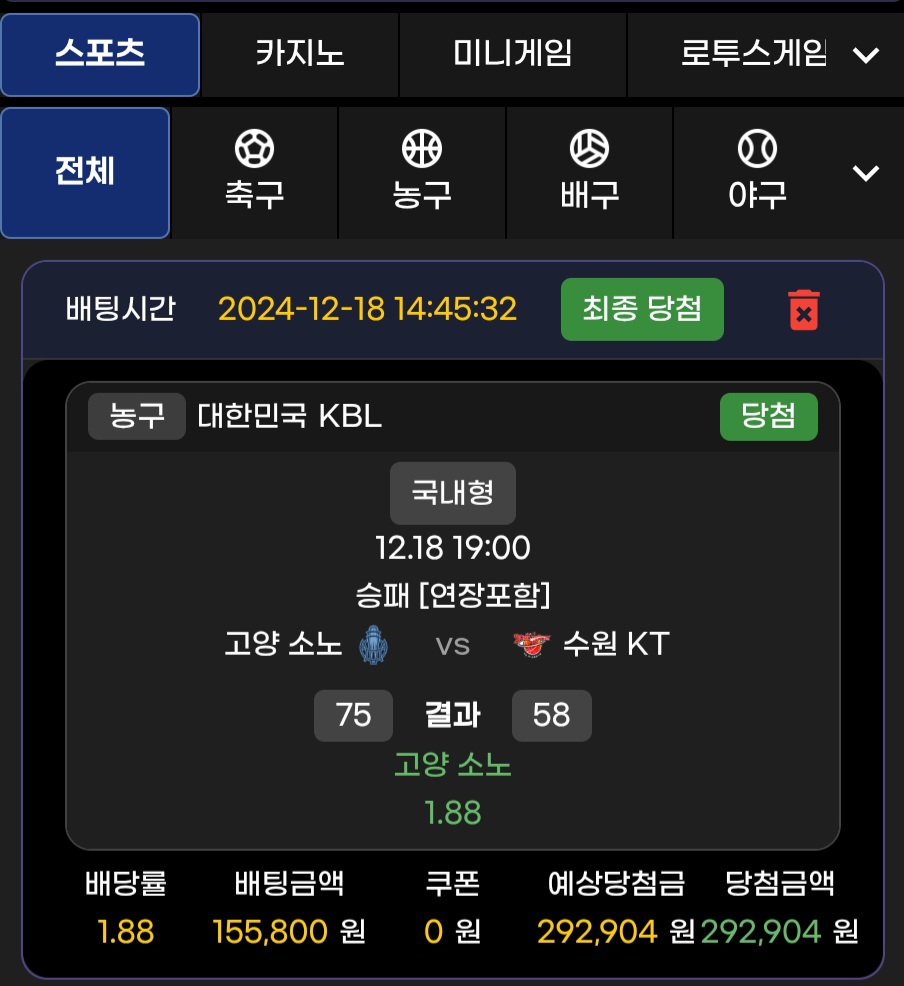Expand the top category dropdown chevron
This screenshot has height=986, width=904.
[x=866, y=55]
